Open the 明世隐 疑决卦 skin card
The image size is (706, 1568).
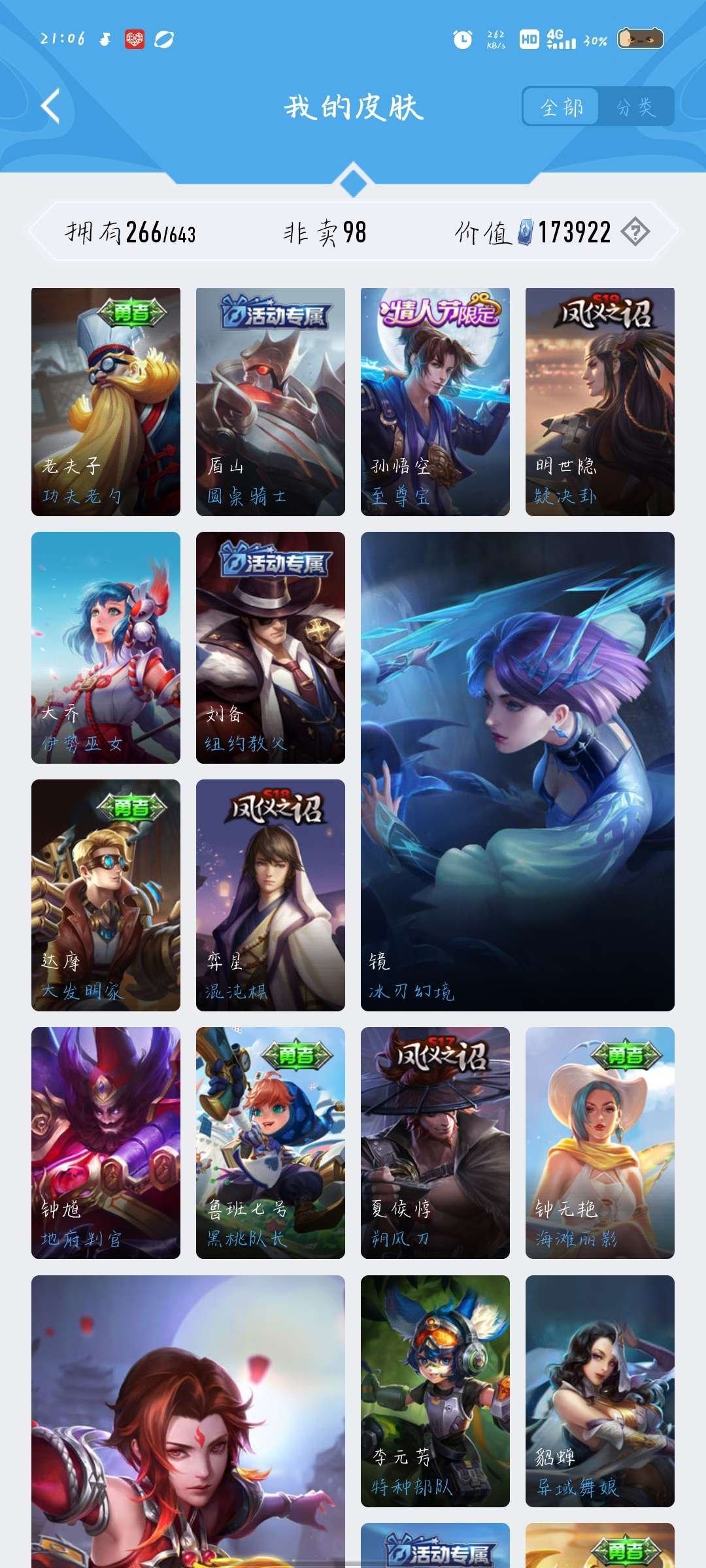click(600, 402)
